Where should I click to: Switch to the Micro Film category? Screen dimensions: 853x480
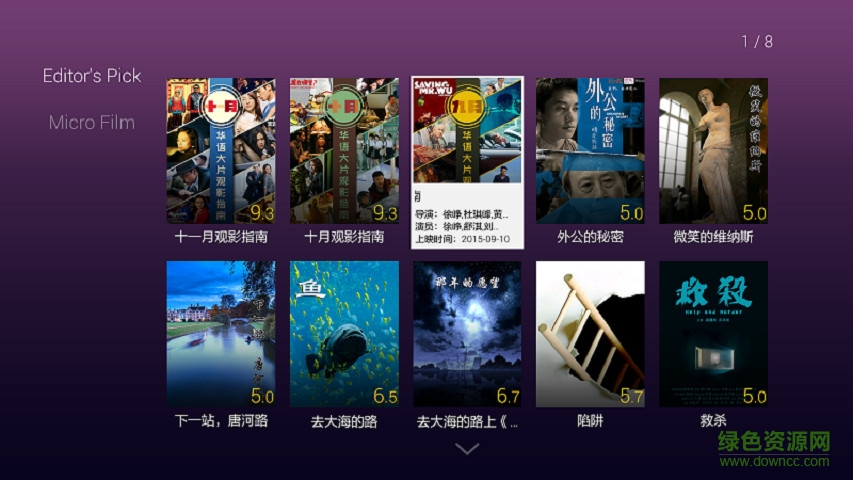(x=92, y=123)
